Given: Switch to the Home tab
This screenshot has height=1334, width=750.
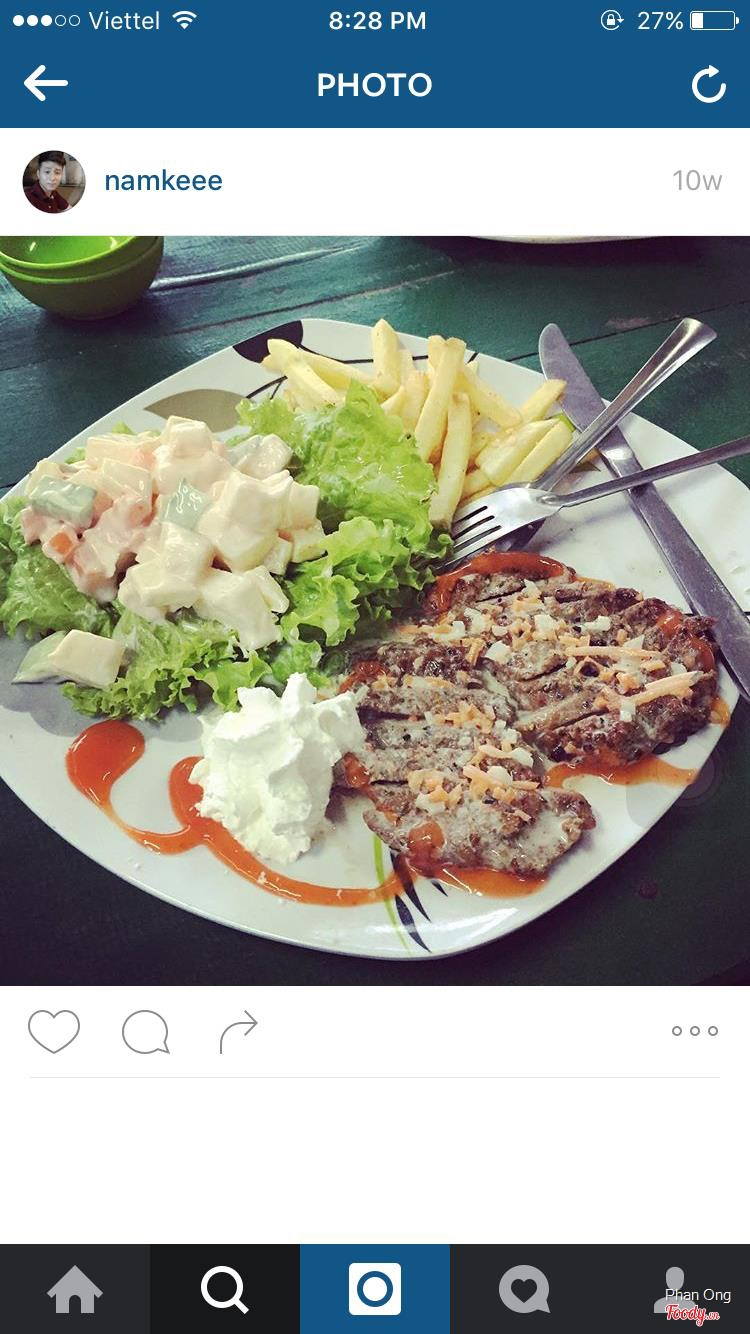Looking at the screenshot, I should pos(75,1289).
